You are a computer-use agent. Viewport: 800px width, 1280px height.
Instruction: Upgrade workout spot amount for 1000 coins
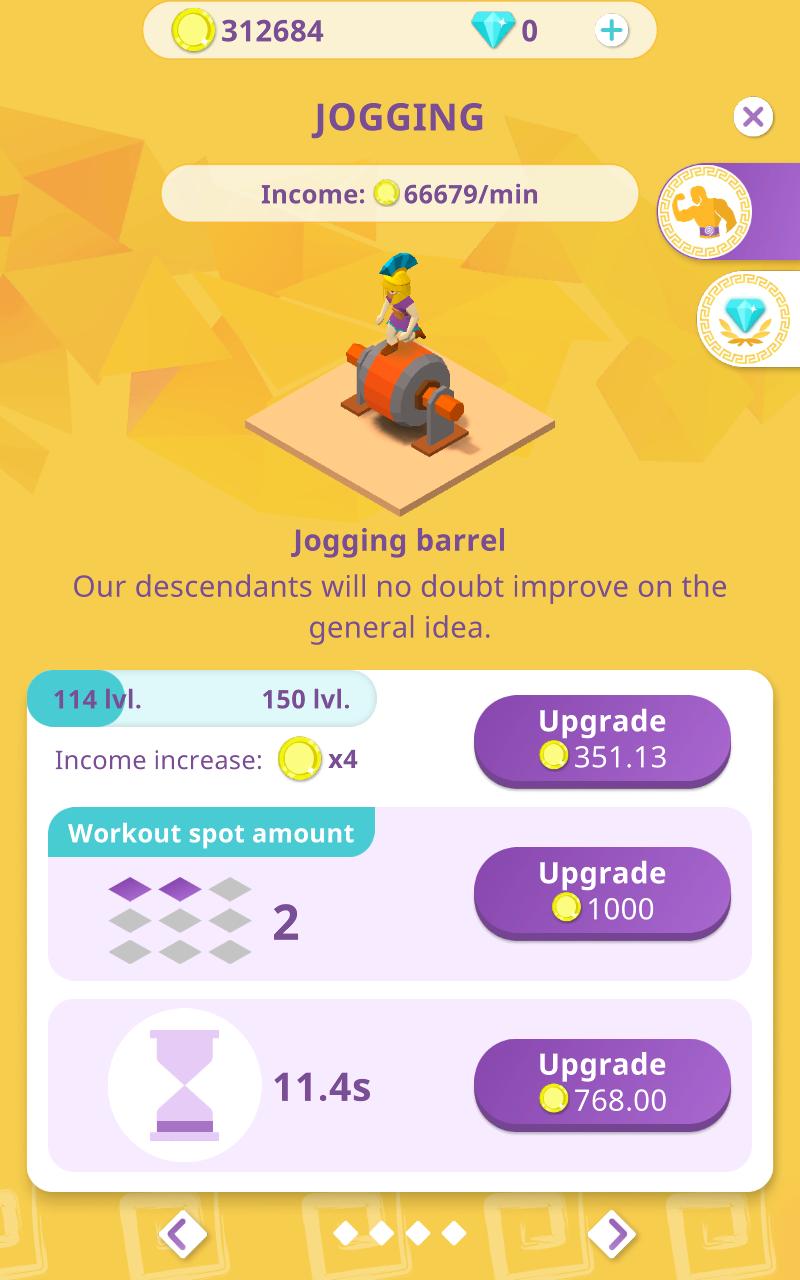coord(602,891)
